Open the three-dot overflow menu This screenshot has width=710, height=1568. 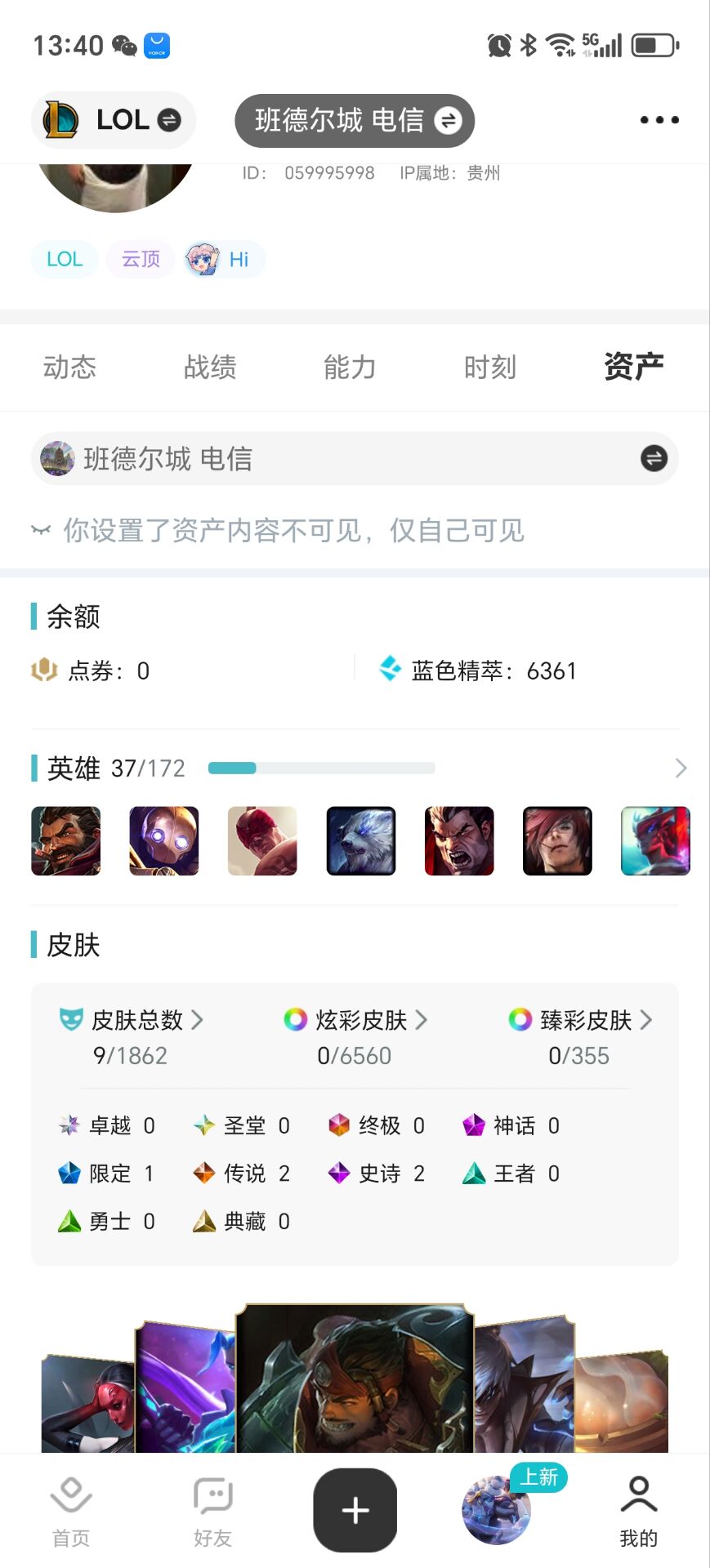pos(659,120)
